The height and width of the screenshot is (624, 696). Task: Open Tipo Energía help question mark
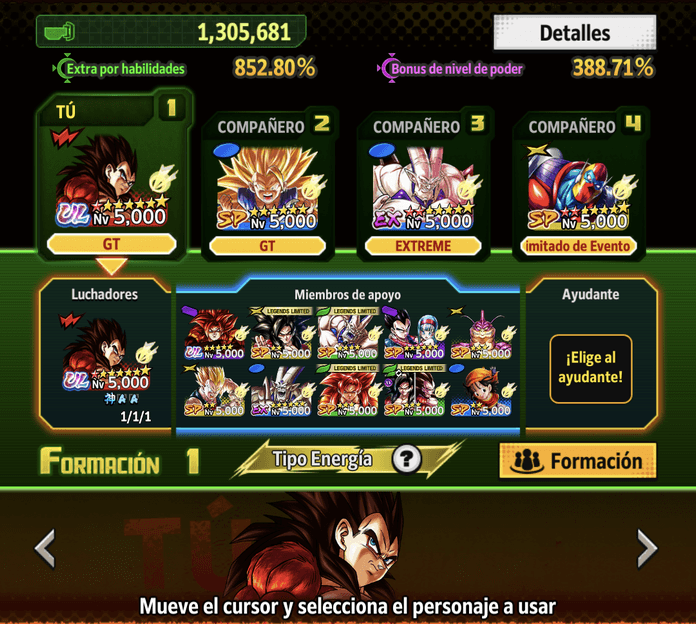(x=406, y=460)
